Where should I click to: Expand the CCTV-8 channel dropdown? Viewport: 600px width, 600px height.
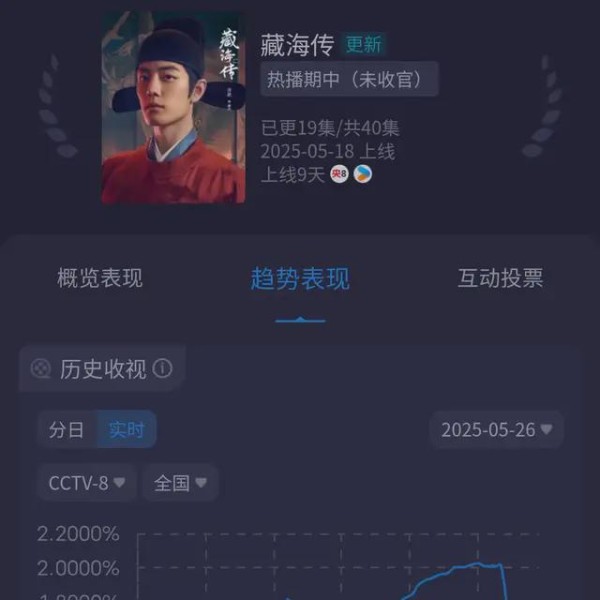tap(87, 483)
